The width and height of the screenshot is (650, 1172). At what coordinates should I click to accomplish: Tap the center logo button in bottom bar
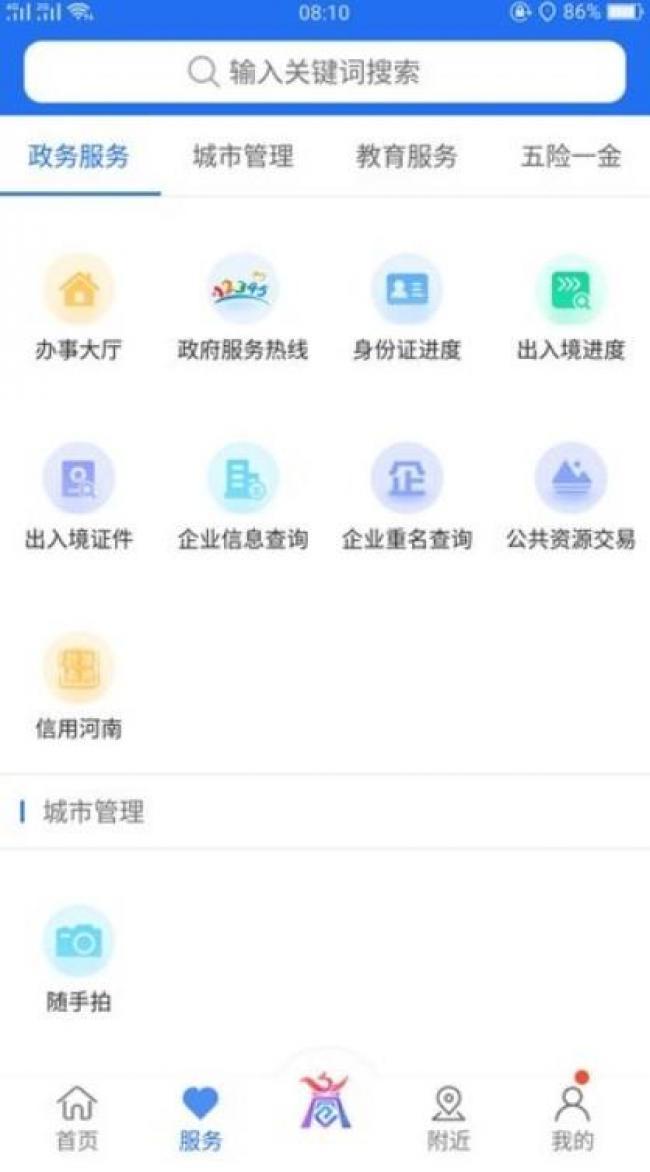pos(325,1102)
